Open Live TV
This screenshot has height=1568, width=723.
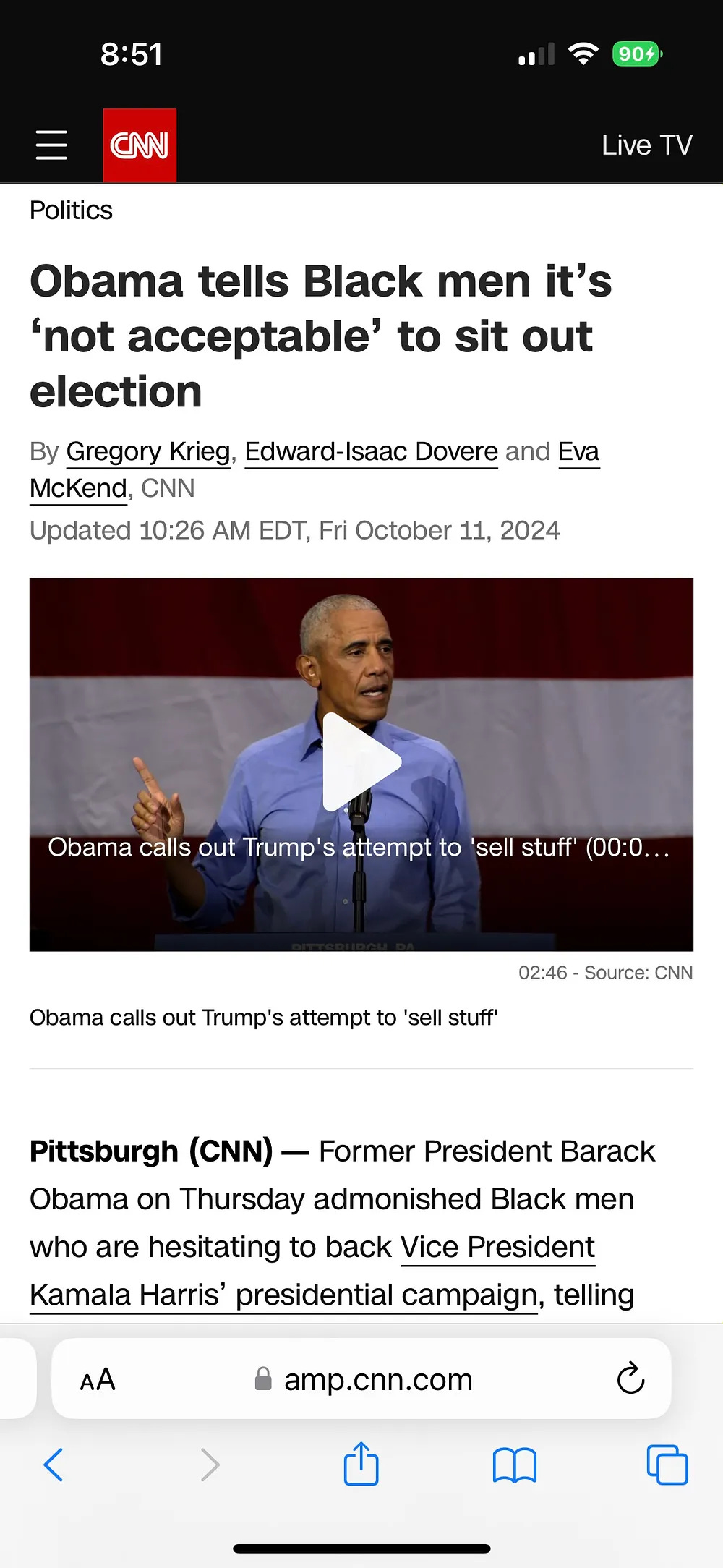click(646, 145)
